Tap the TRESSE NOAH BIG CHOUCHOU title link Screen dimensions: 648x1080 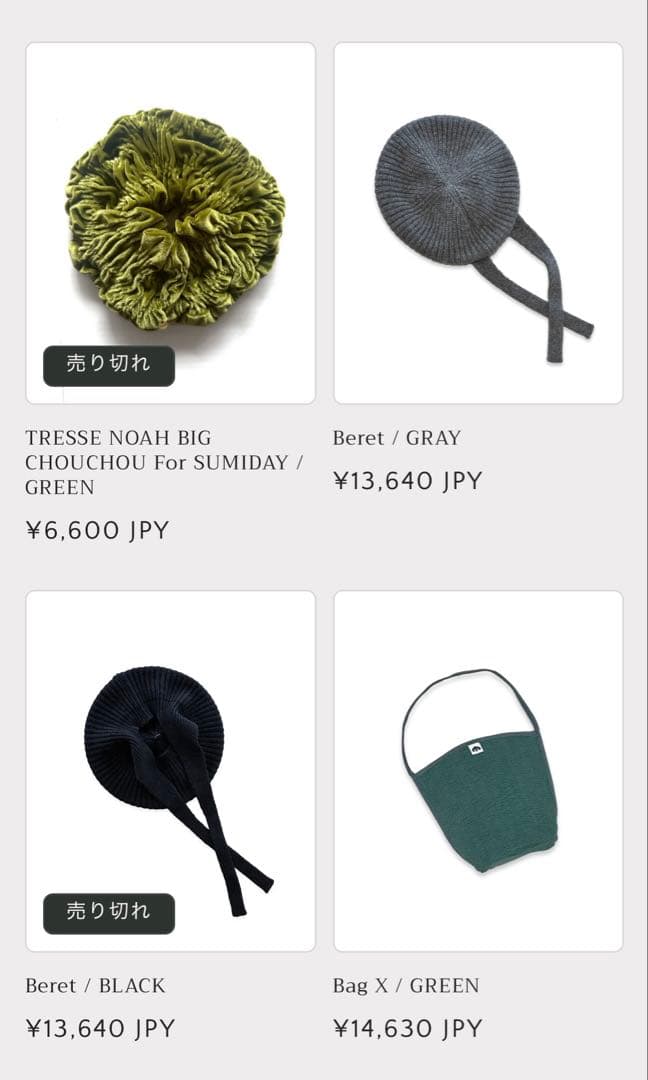click(165, 462)
